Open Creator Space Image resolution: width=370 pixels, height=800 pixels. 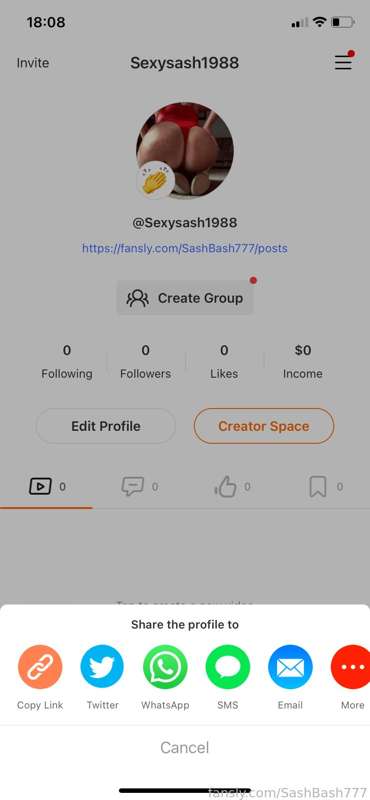click(264, 426)
